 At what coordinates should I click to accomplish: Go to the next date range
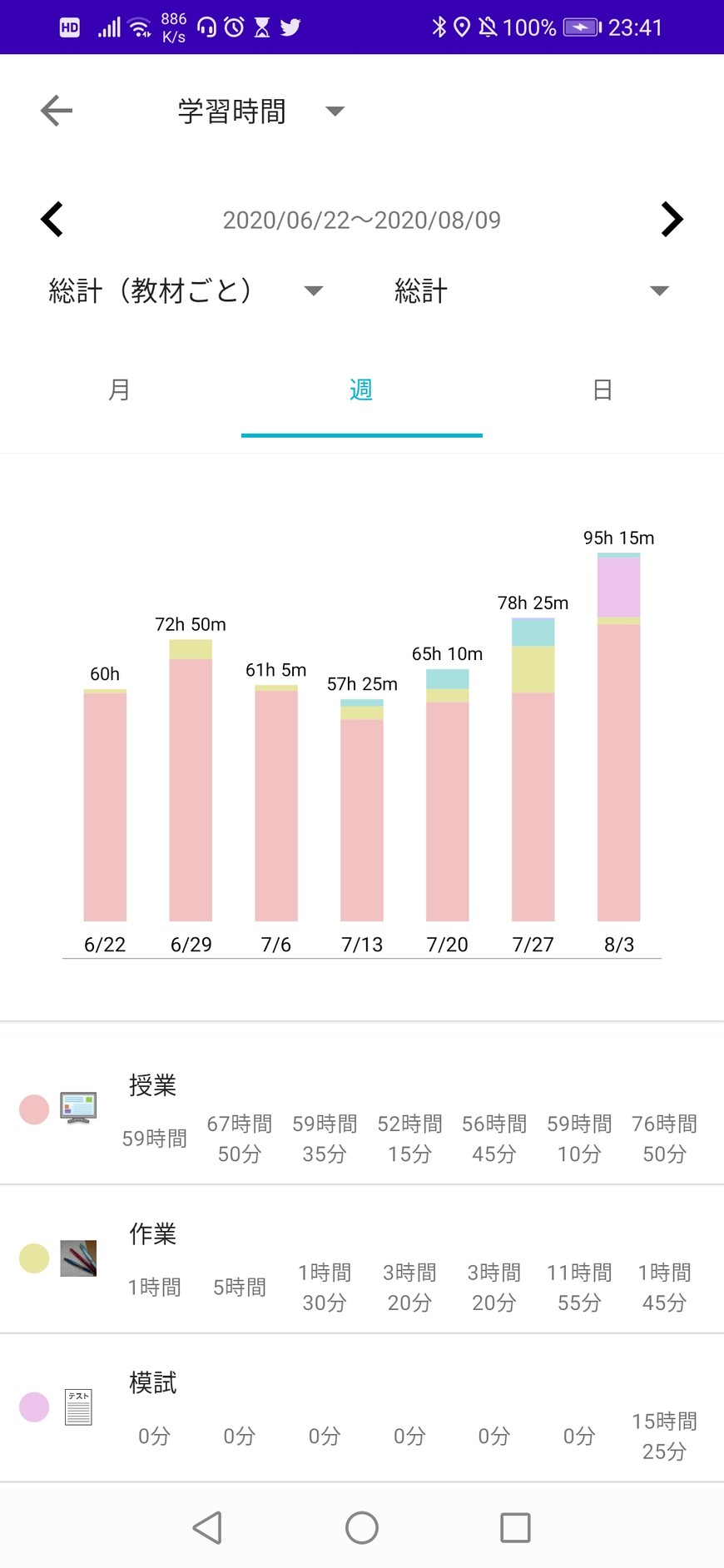(x=671, y=220)
